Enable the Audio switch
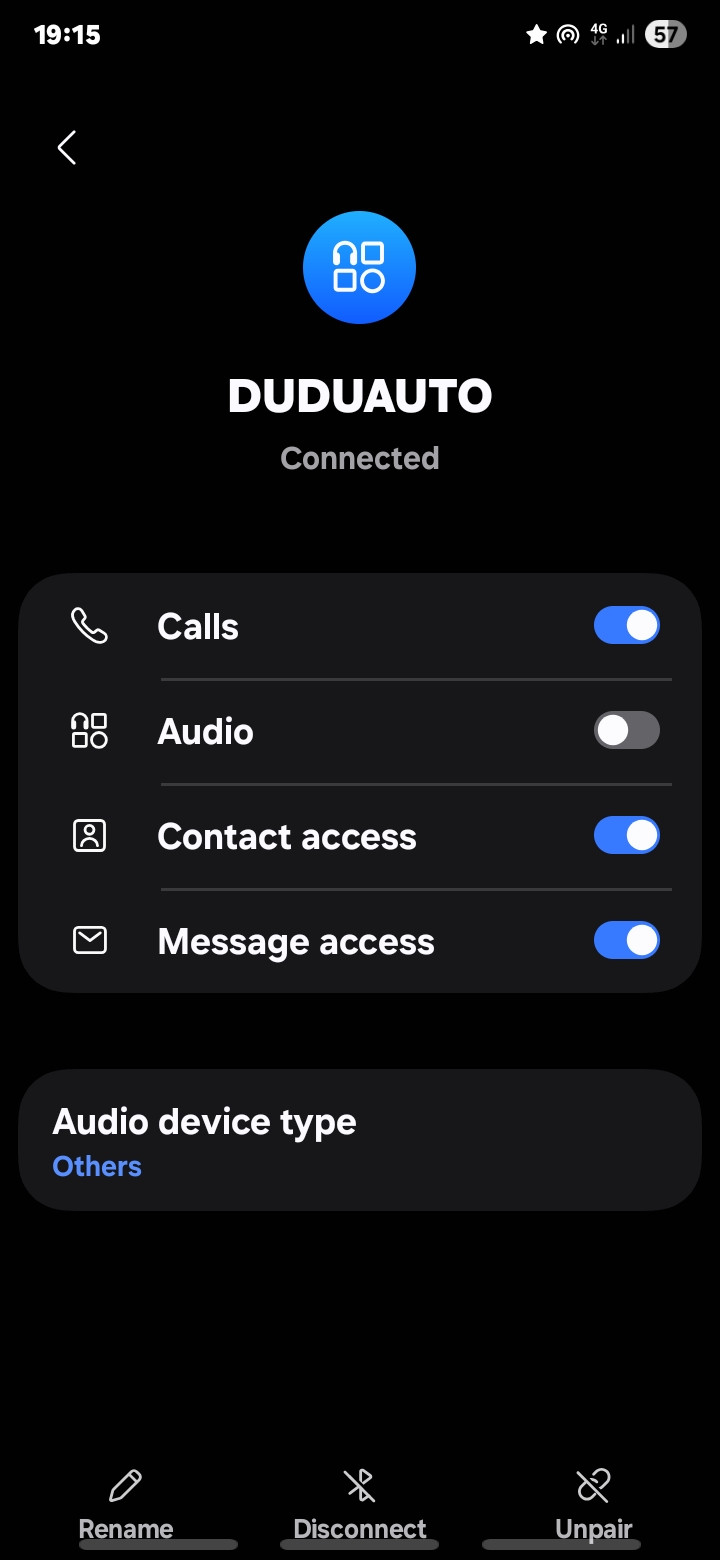Image resolution: width=720 pixels, height=1560 pixels. click(627, 730)
